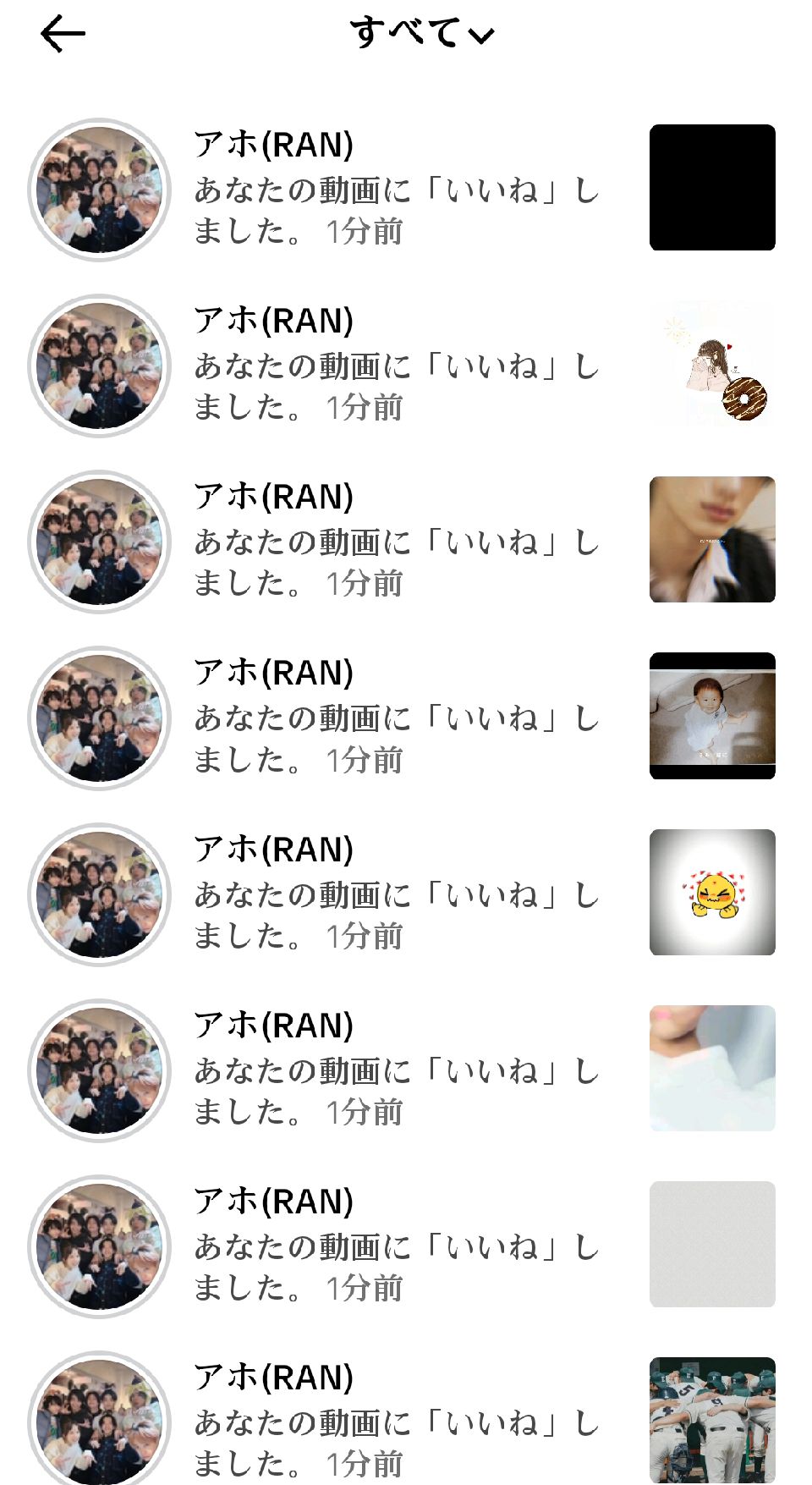Open the yellow emoji character video
812x1485 pixels.
click(712, 892)
